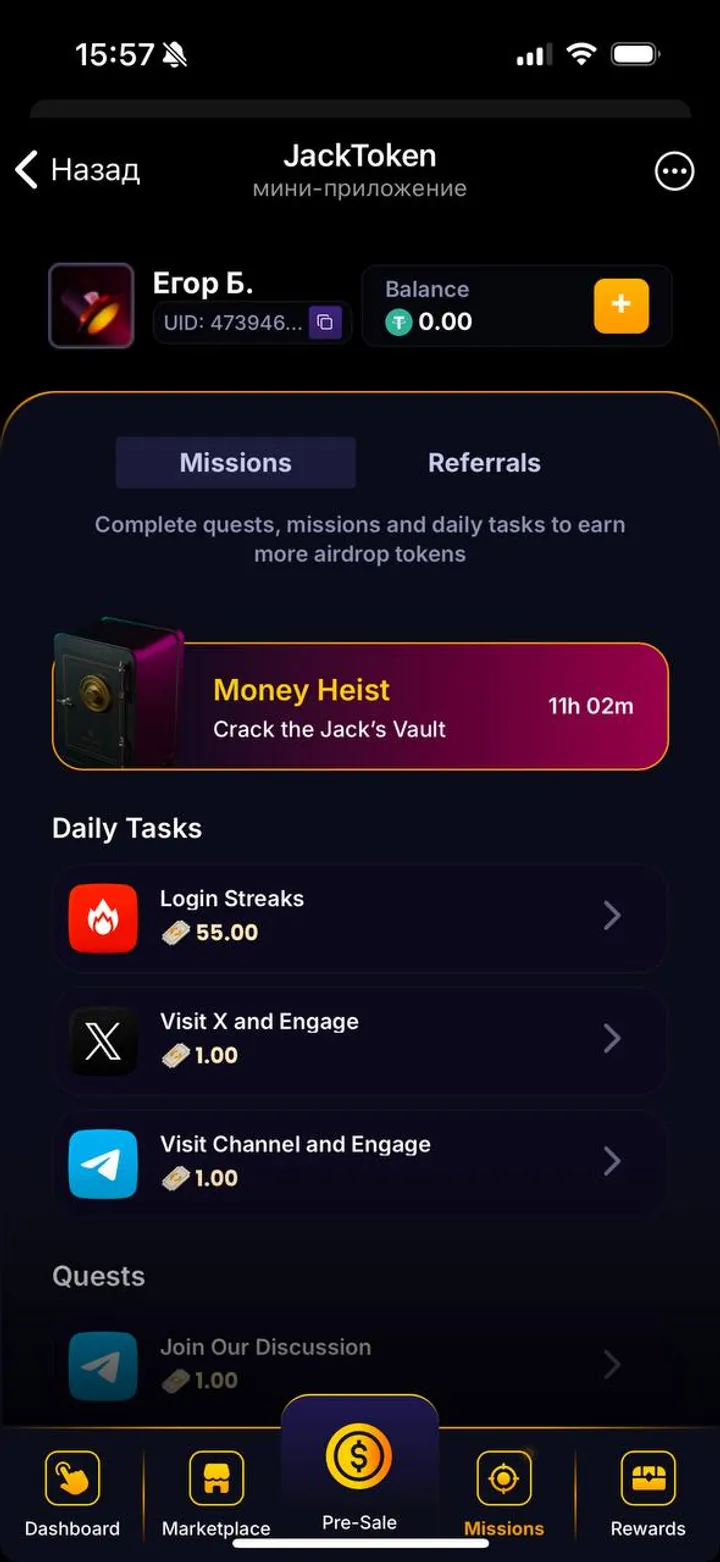Screen dimensions: 720x1562
Task: Switch to the Referrals tab
Action: point(484,462)
